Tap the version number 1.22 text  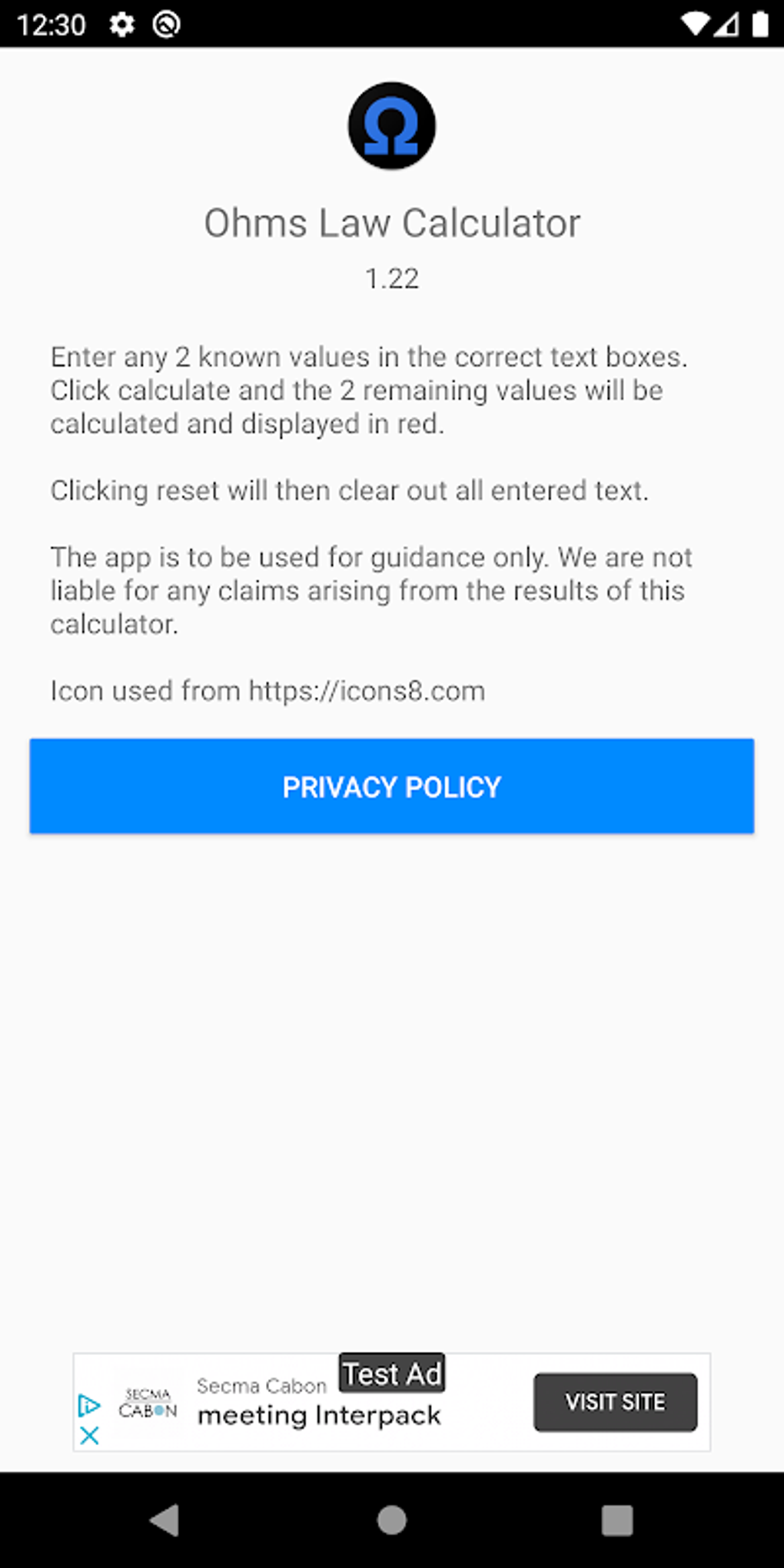coord(391,278)
